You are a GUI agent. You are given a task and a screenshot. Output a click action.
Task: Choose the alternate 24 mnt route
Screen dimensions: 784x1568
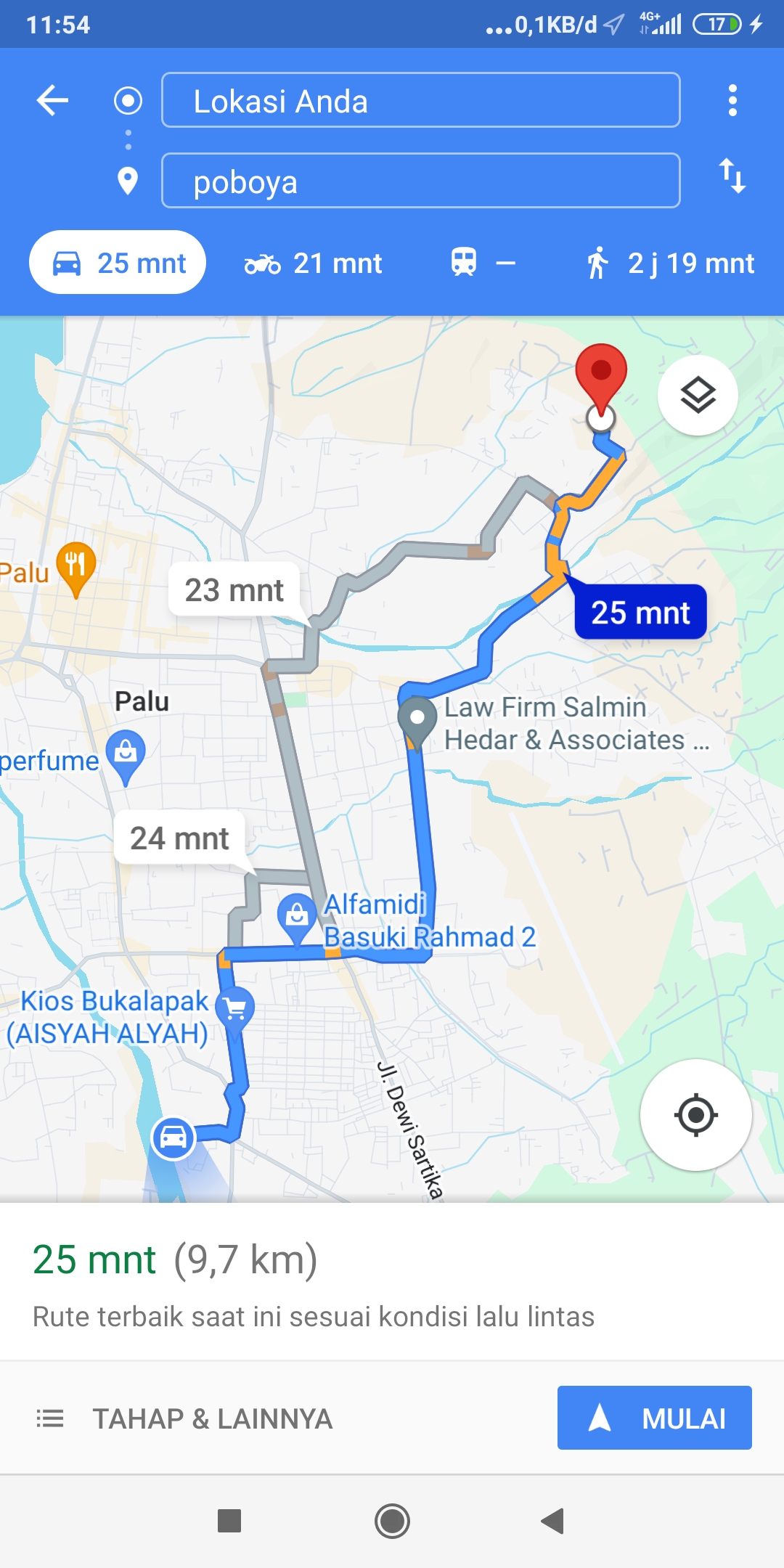point(179,838)
